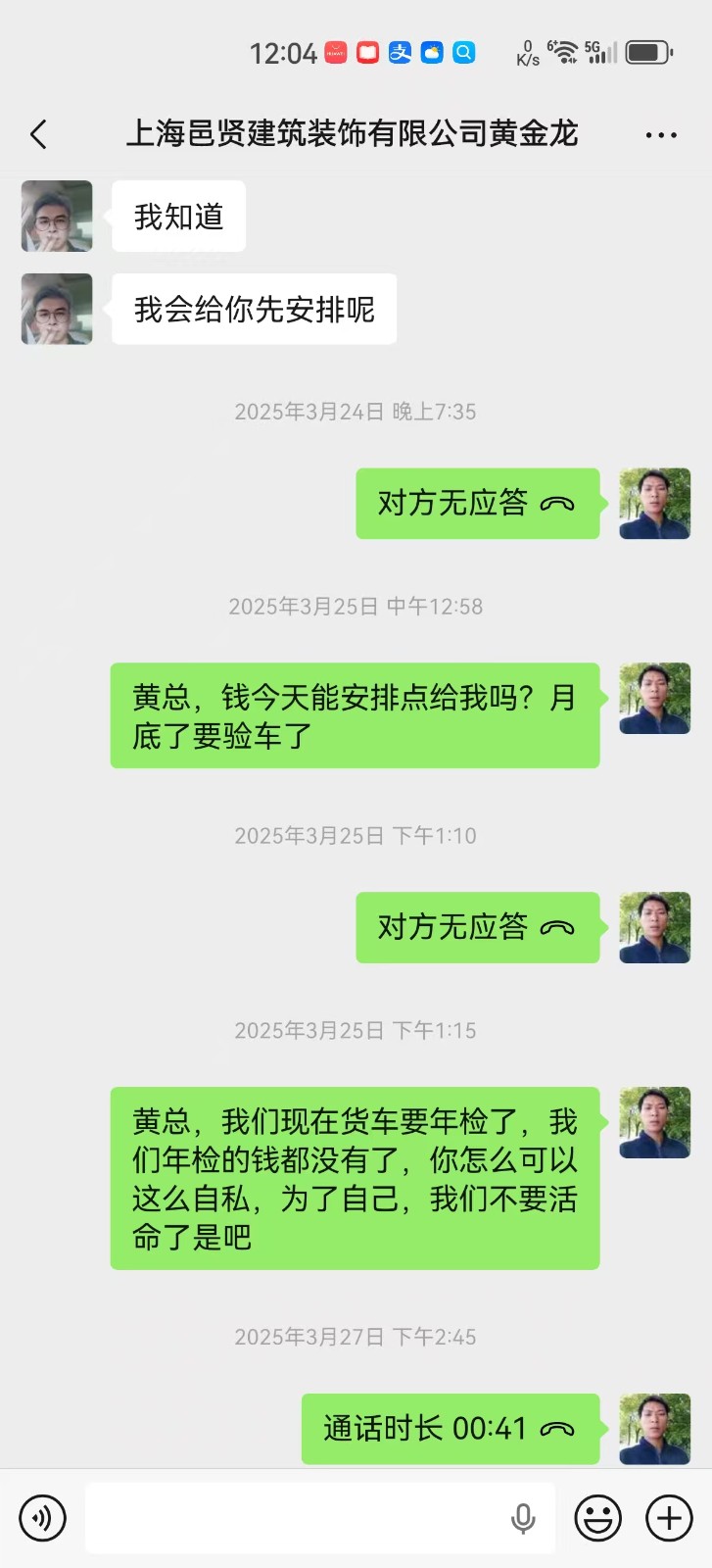This screenshot has width=712, height=1568.
Task: Open the three-dot chat options menu
Action: 661,135
